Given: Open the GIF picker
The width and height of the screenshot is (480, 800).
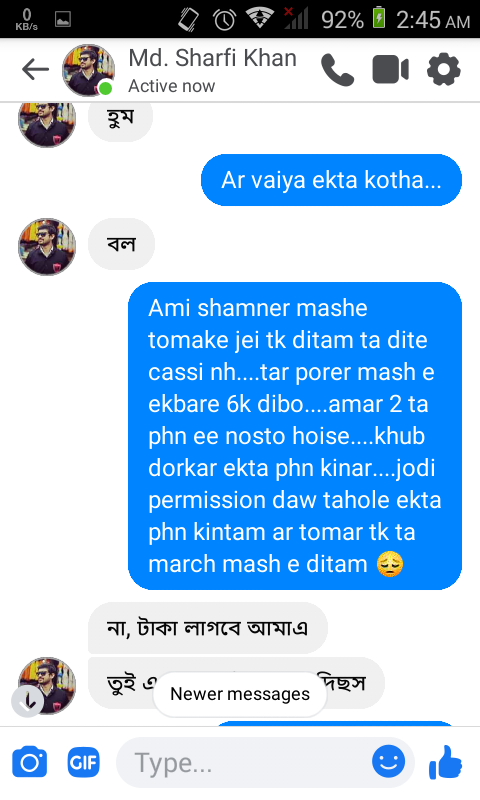Looking at the screenshot, I should point(83,763).
